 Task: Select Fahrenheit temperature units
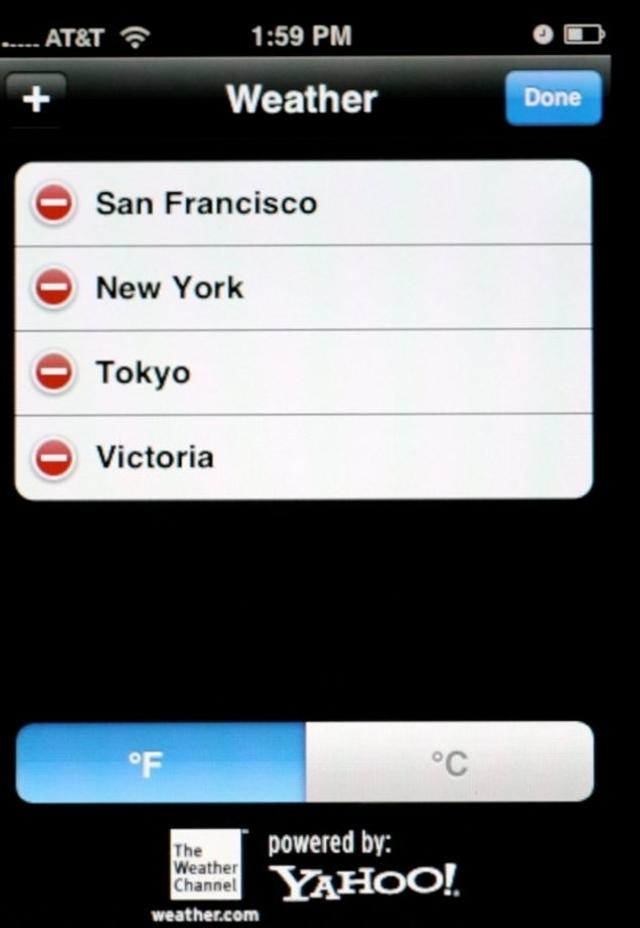tap(160, 763)
